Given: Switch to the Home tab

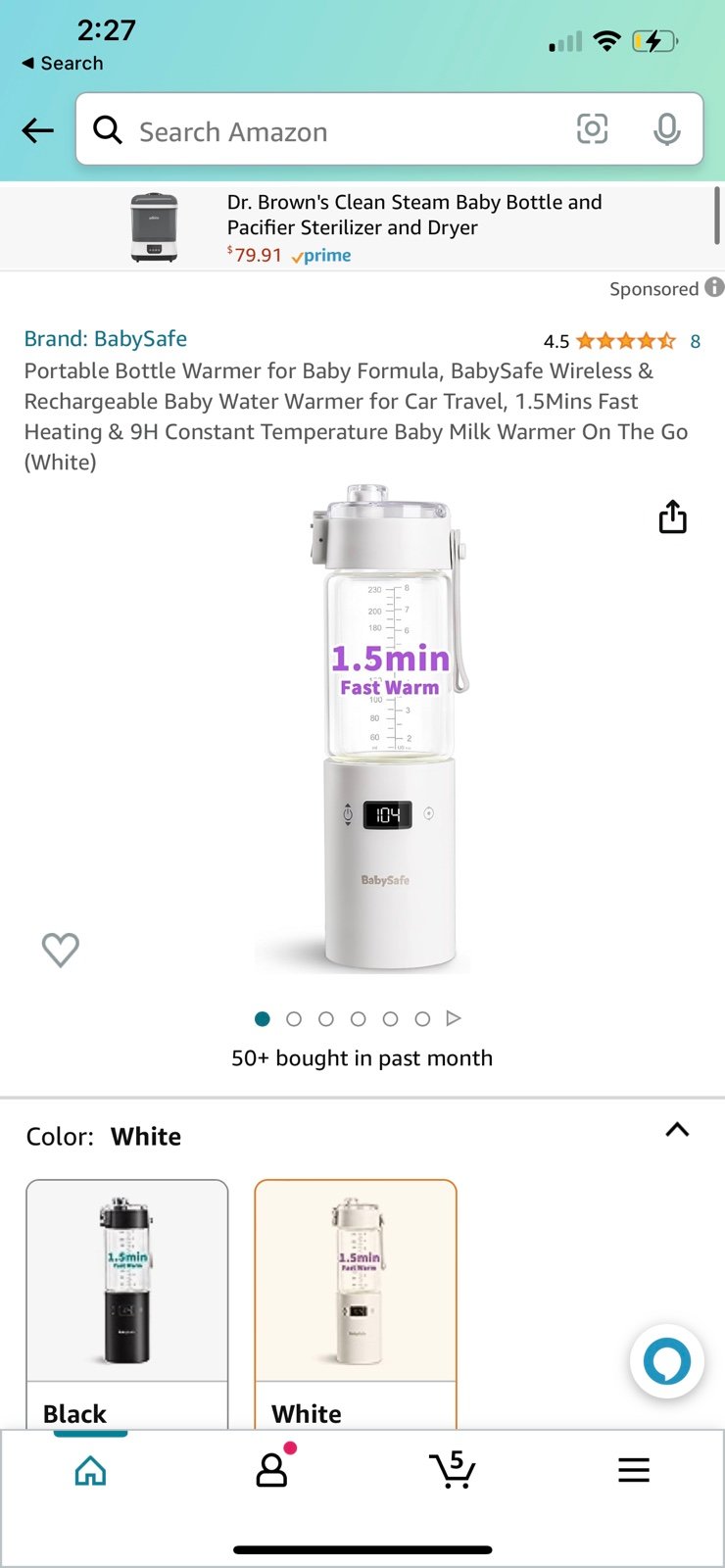Looking at the screenshot, I should click(x=90, y=1469).
